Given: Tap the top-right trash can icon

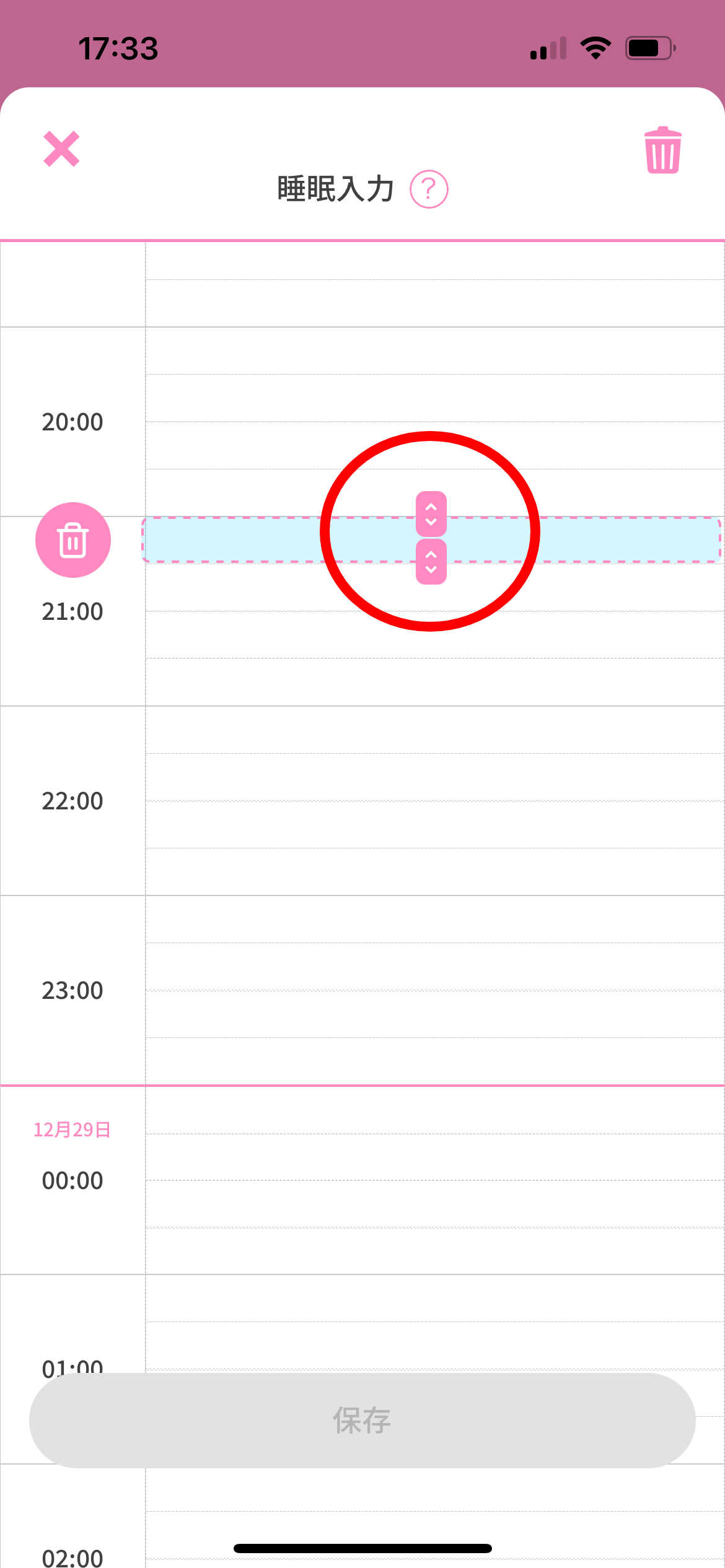Looking at the screenshot, I should click(x=663, y=150).
